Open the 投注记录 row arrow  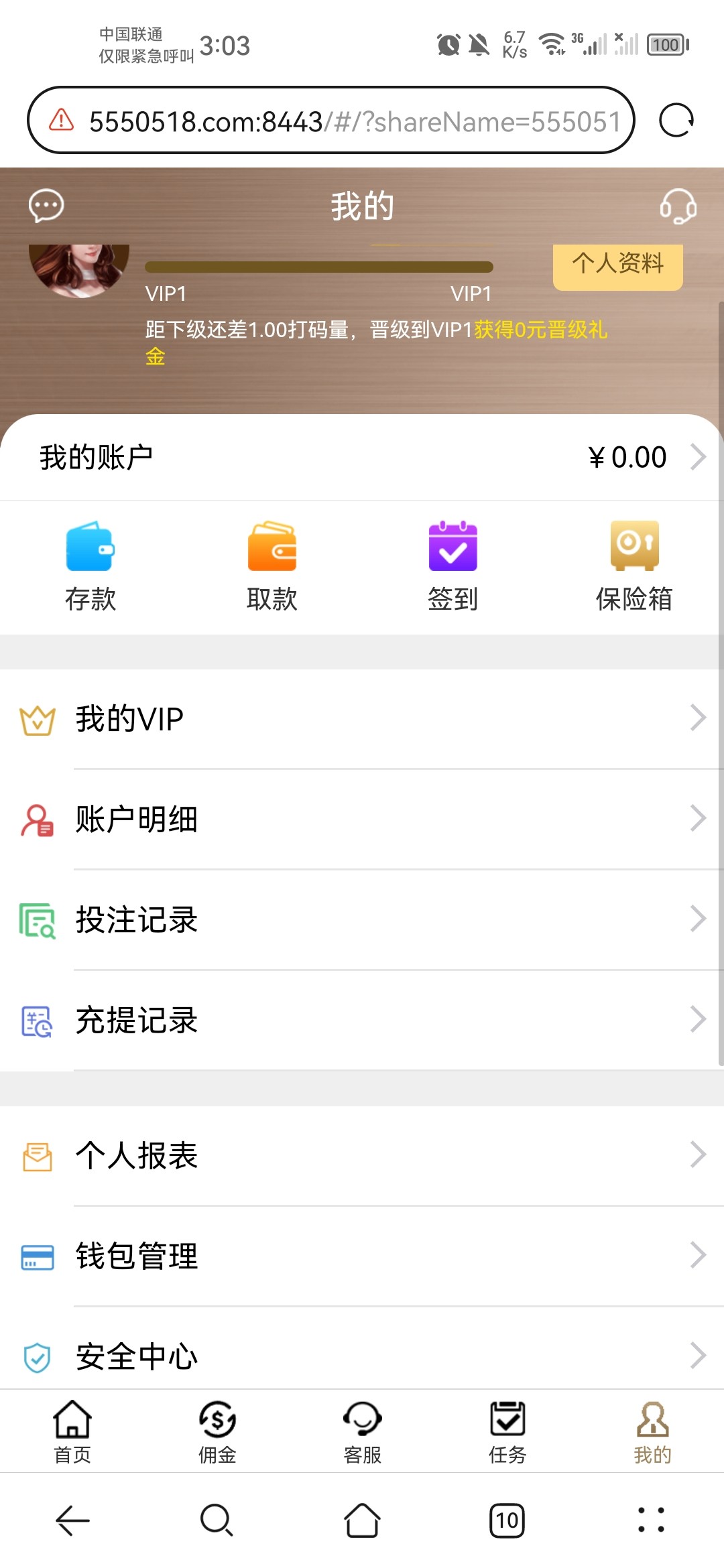pos(697,919)
